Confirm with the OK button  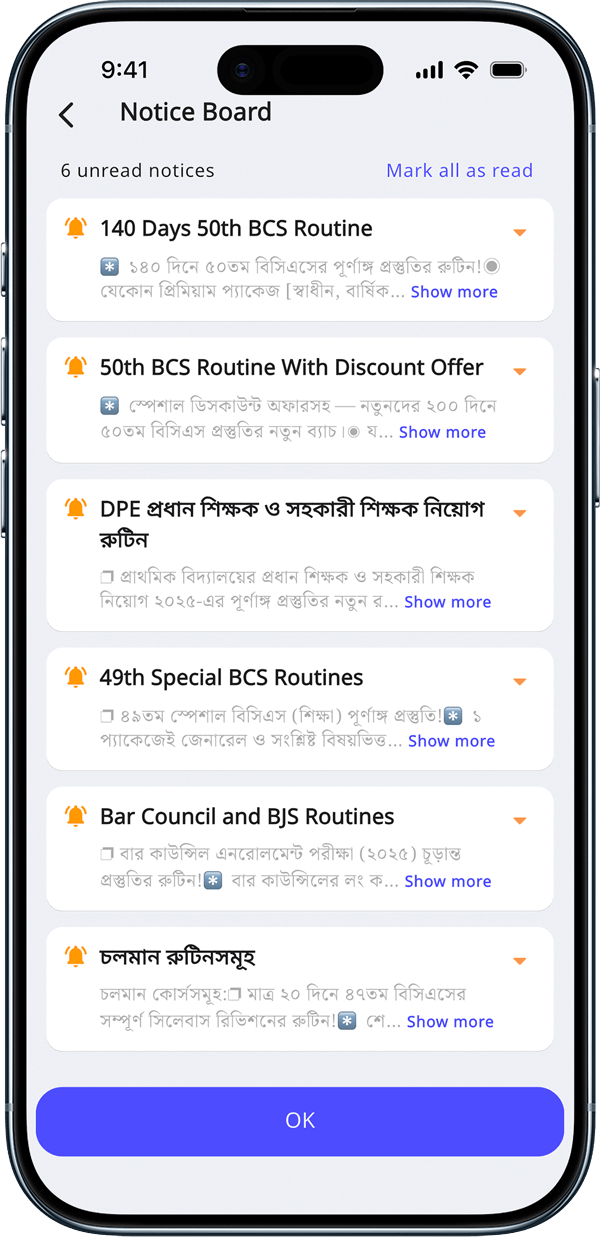300,1120
